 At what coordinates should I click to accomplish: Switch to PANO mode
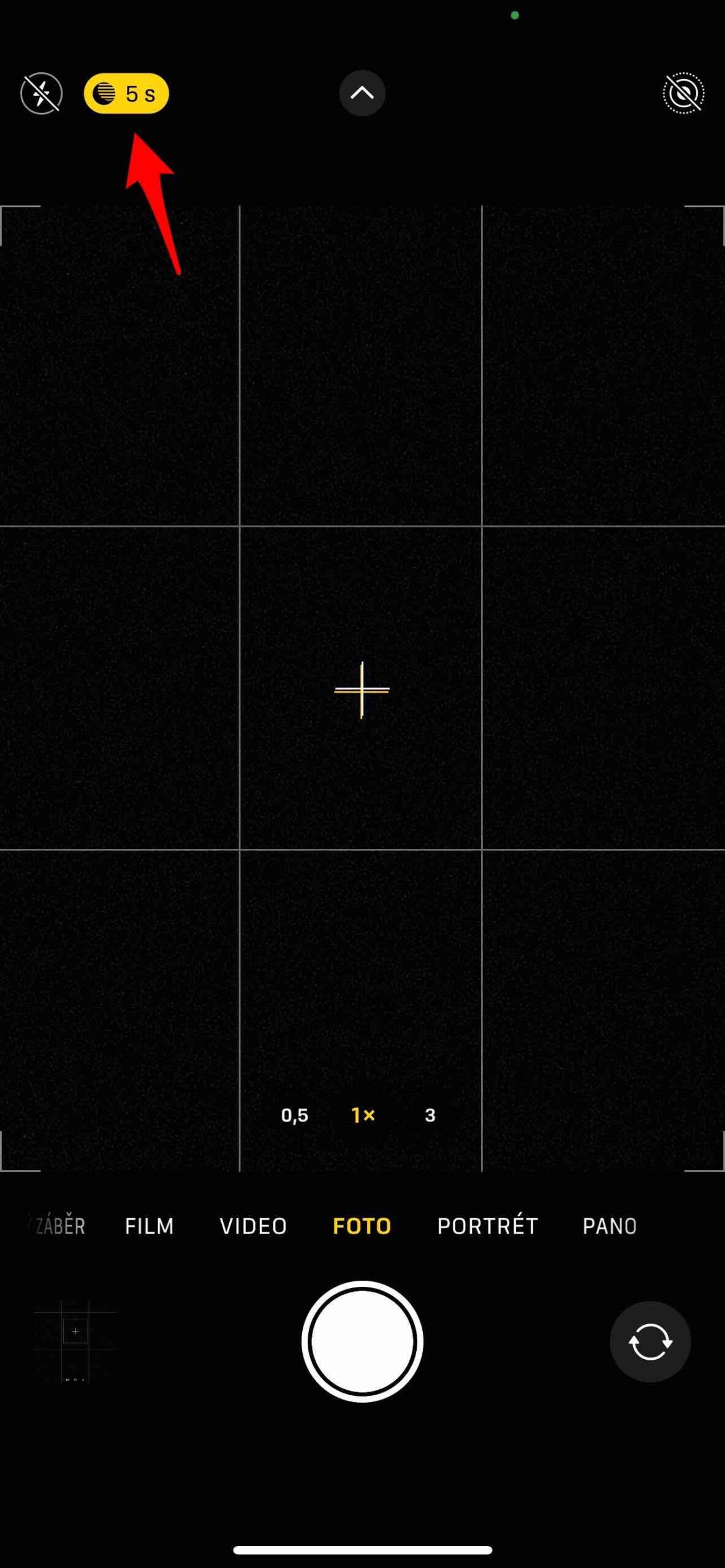(609, 1226)
